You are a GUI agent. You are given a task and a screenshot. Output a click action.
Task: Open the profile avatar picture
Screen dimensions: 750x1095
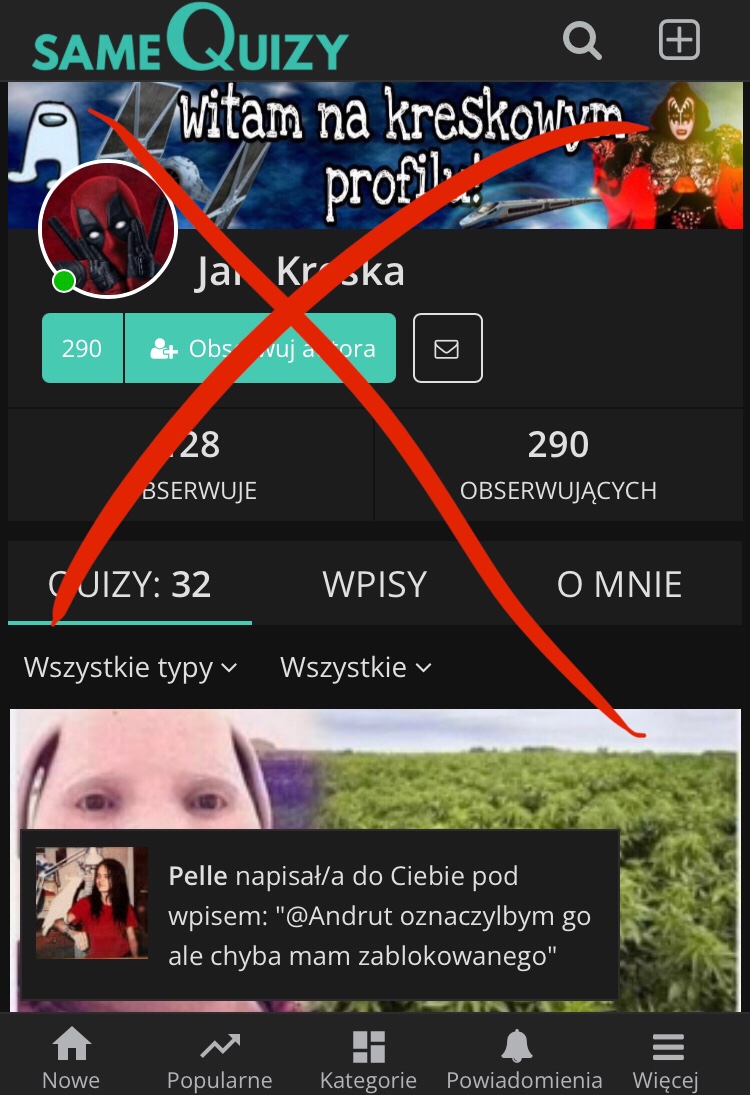[x=108, y=229]
